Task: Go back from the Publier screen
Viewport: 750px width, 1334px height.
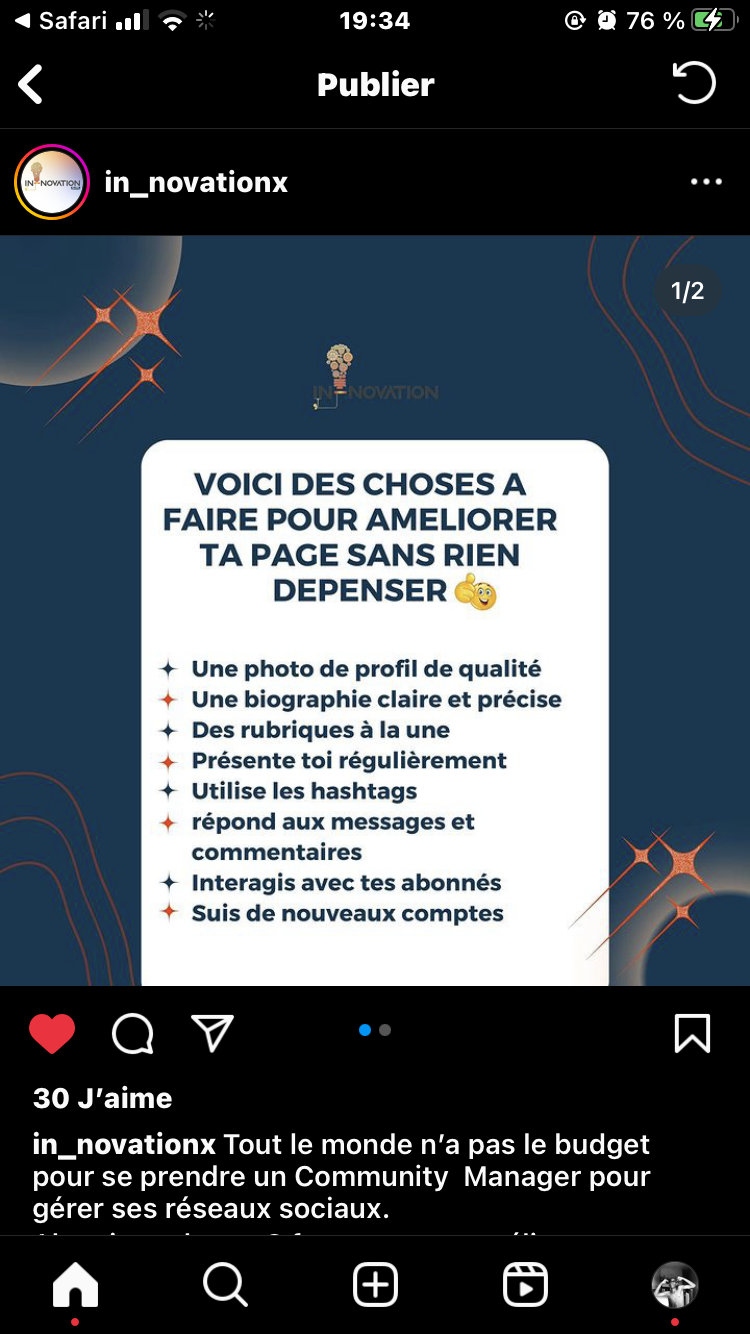Action: click(31, 85)
